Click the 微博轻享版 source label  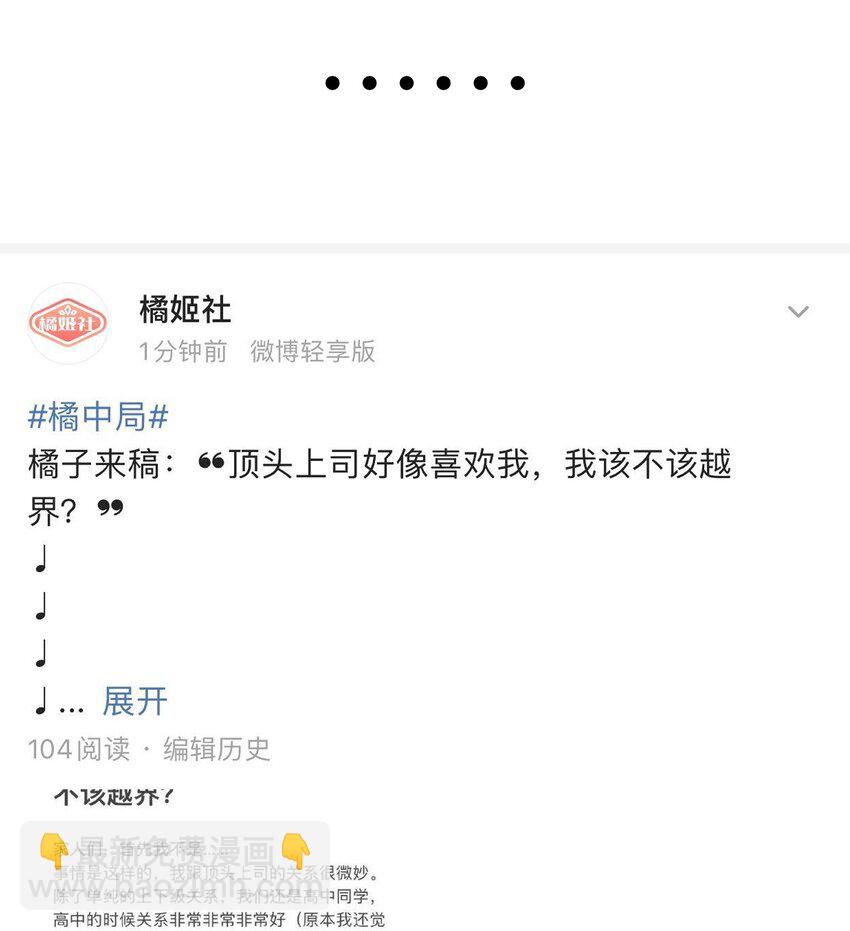(x=312, y=351)
